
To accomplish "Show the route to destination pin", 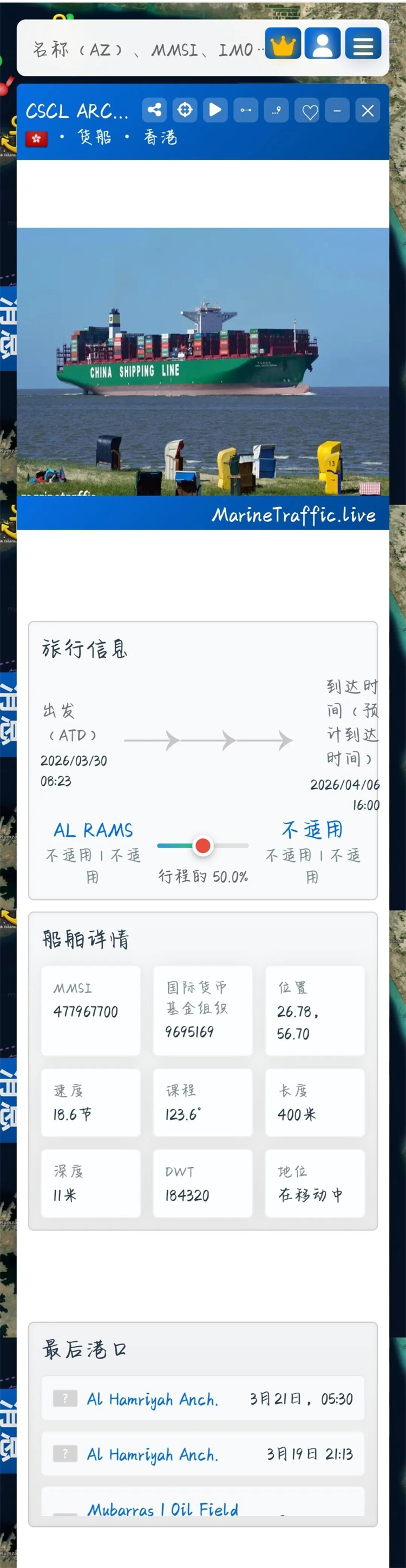I will pos(276,110).
